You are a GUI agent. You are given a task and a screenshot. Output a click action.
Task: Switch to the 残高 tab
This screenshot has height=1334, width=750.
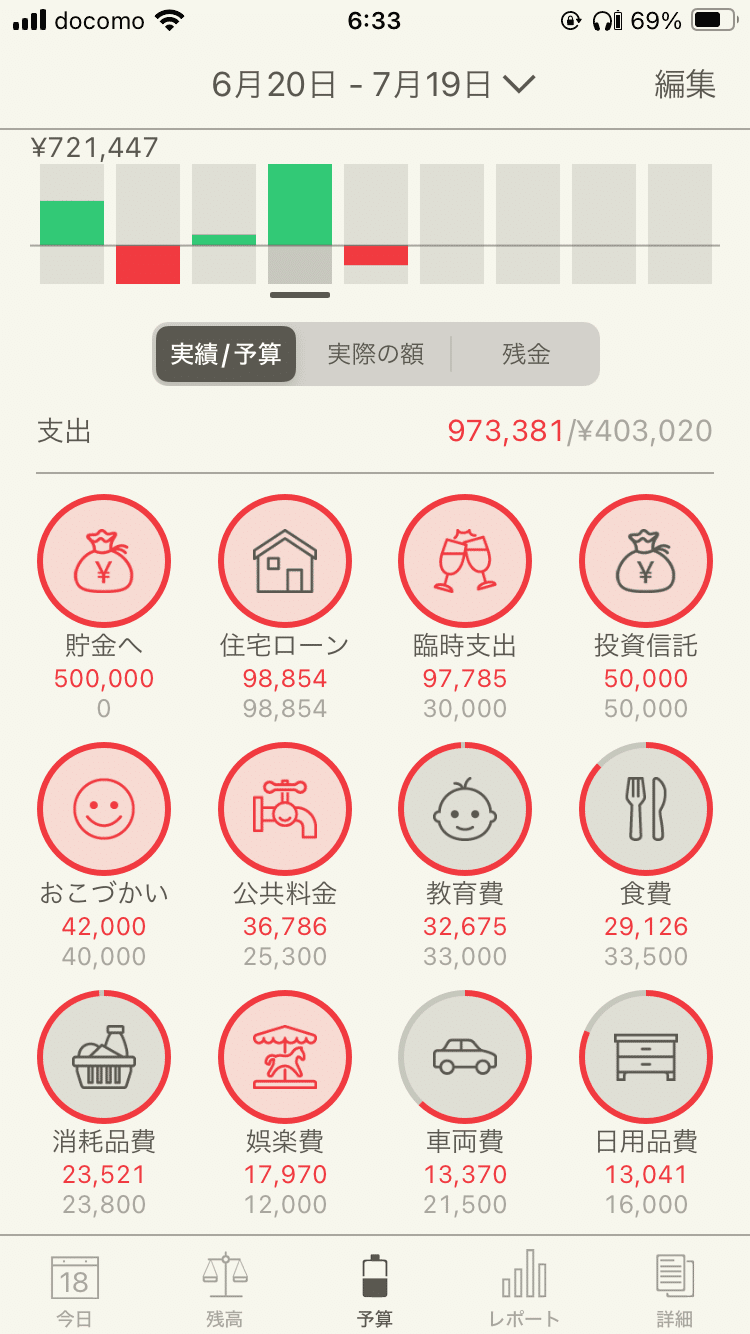tap(224, 1288)
